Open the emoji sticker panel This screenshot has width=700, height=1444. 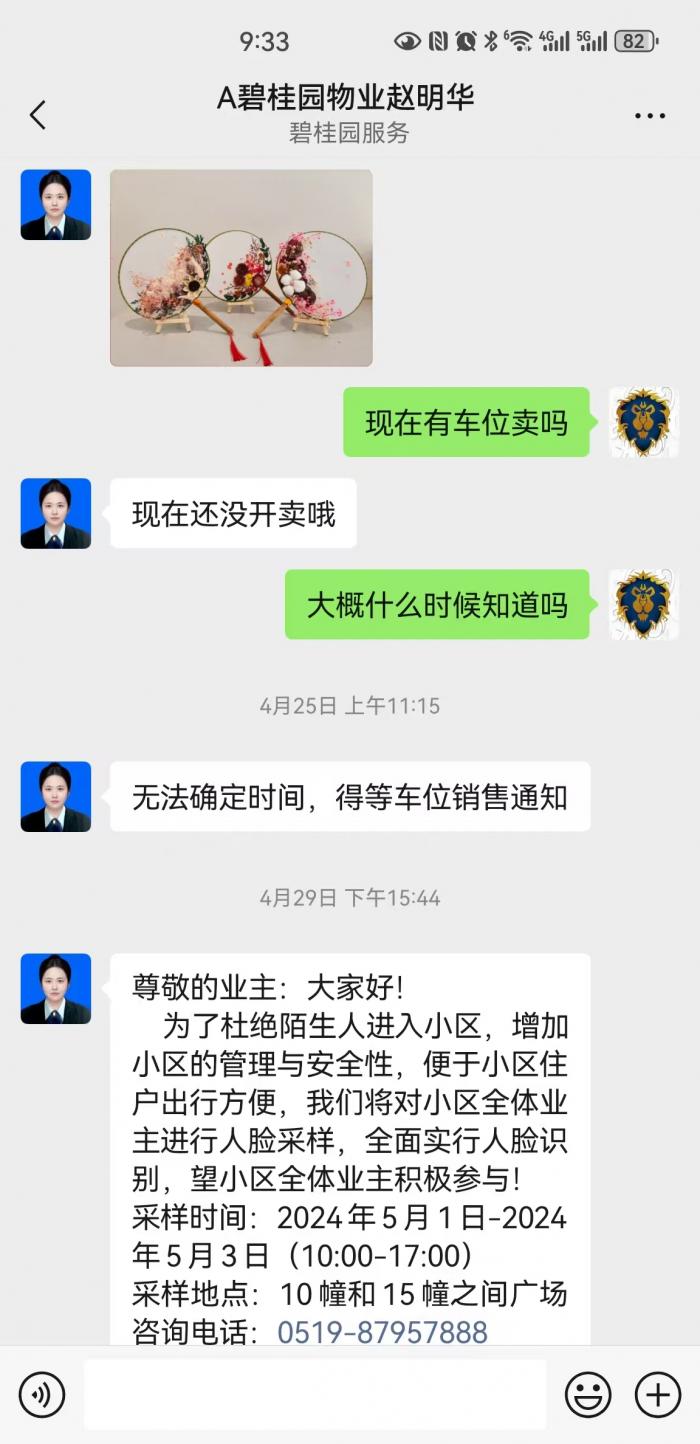pos(589,1393)
